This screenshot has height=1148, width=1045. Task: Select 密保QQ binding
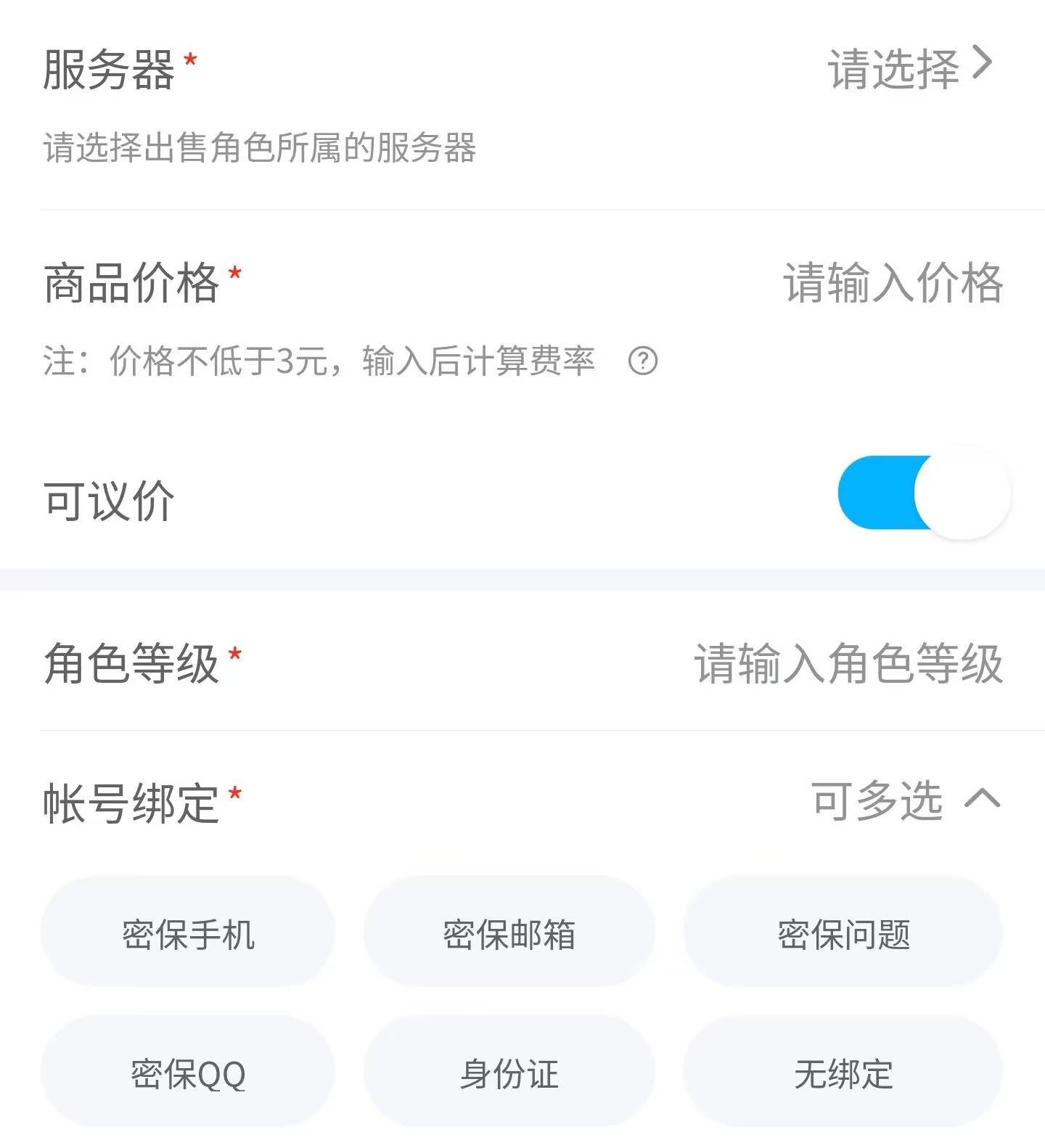188,1073
